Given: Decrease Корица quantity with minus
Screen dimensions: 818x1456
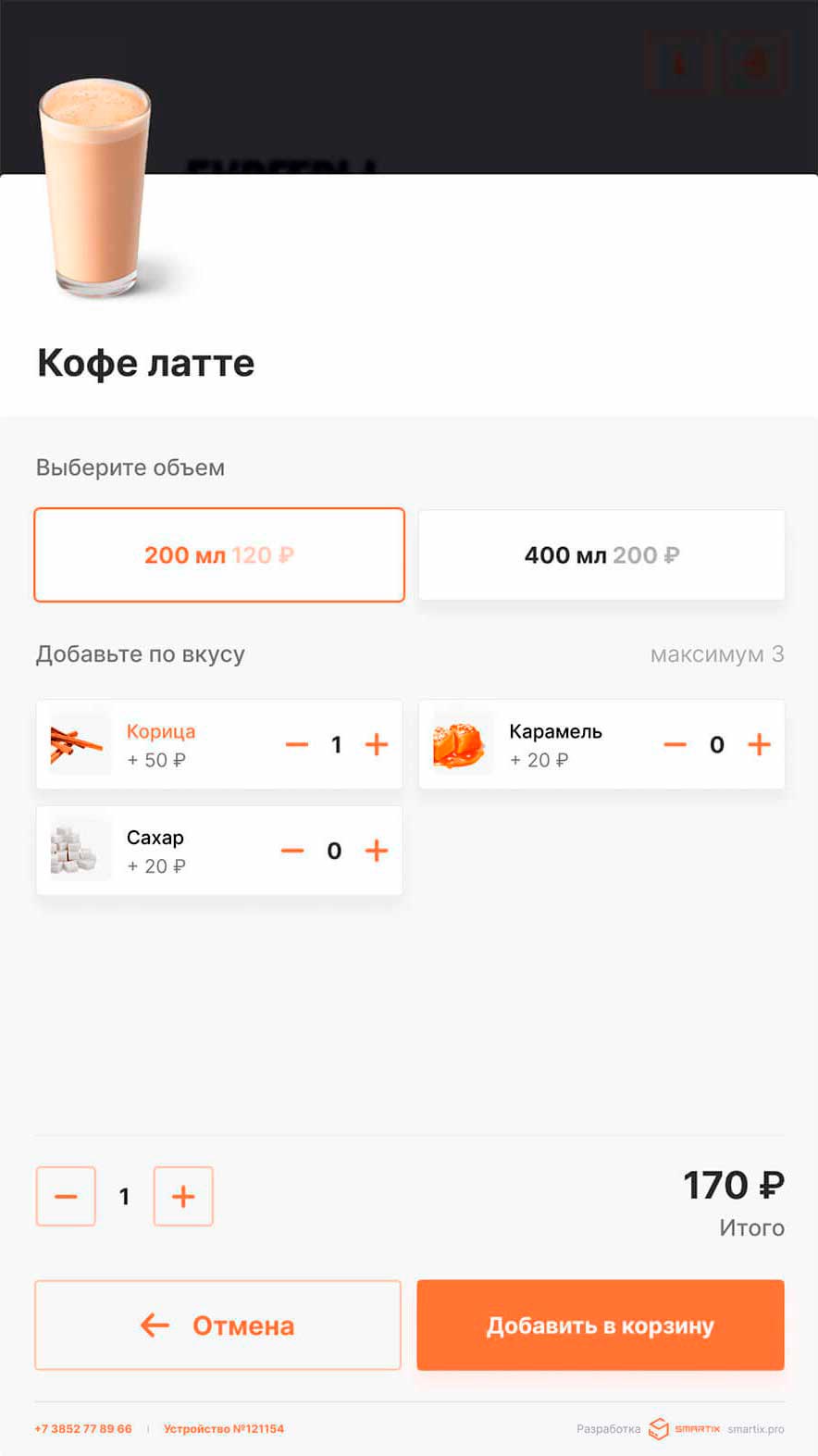Looking at the screenshot, I should click(x=296, y=744).
